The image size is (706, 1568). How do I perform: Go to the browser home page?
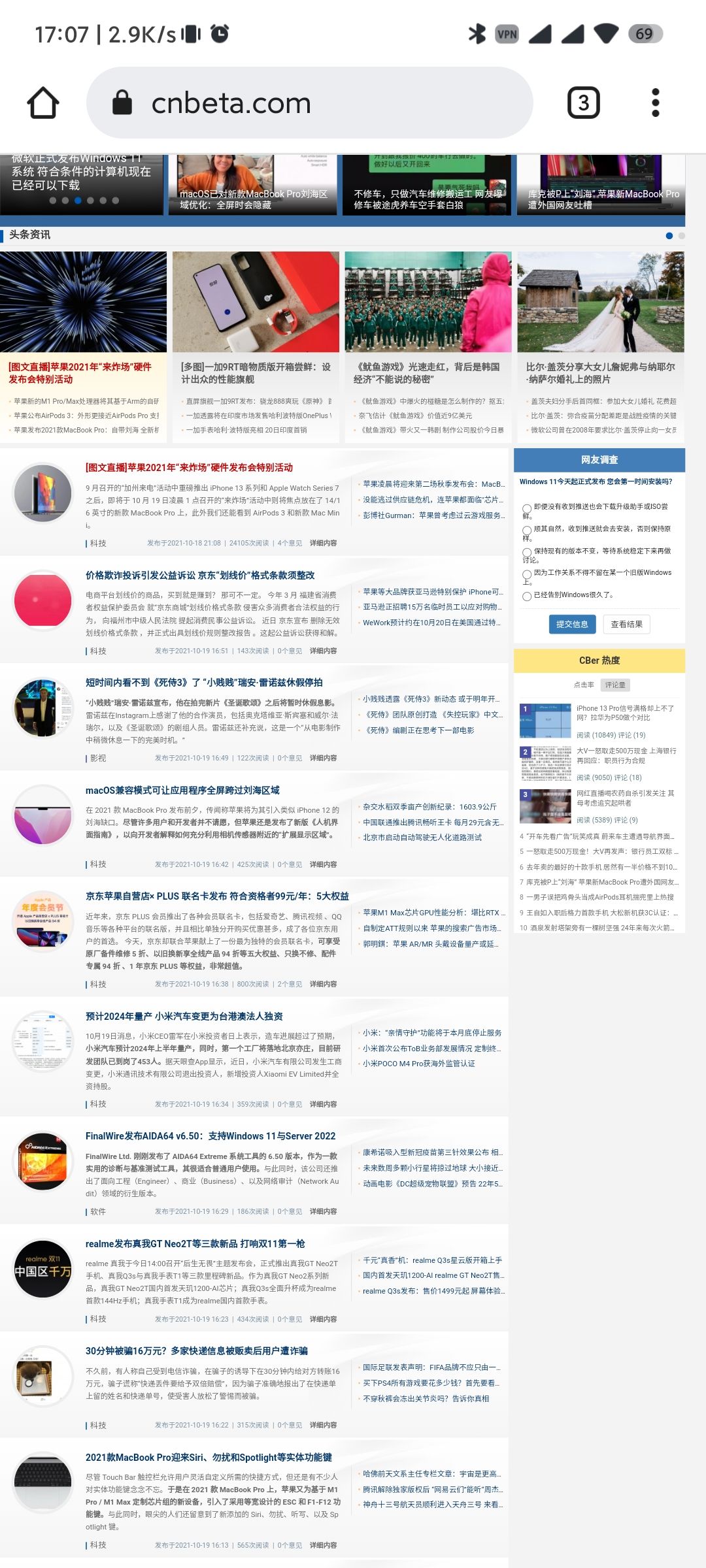(x=43, y=103)
